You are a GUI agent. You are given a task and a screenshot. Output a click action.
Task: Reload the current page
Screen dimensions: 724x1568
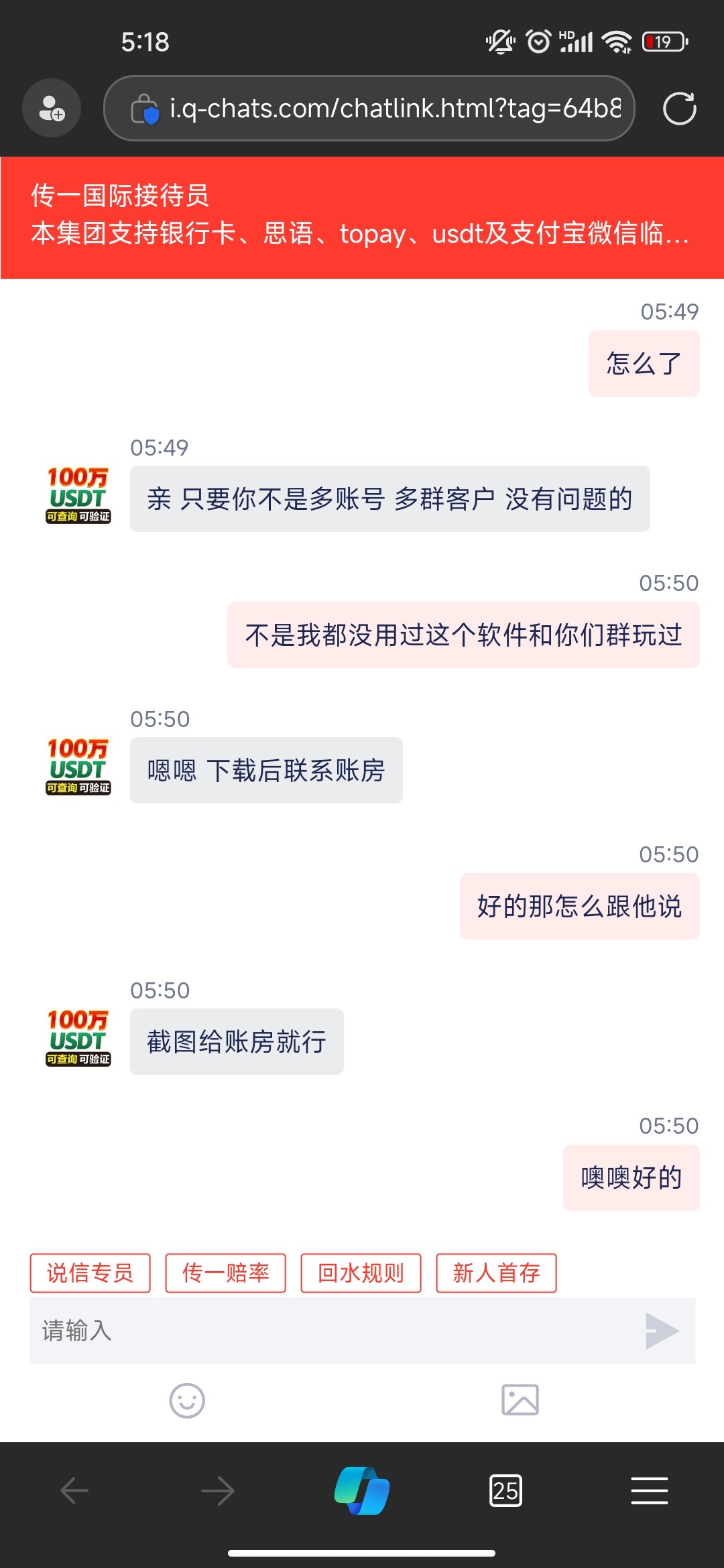pos(679,109)
